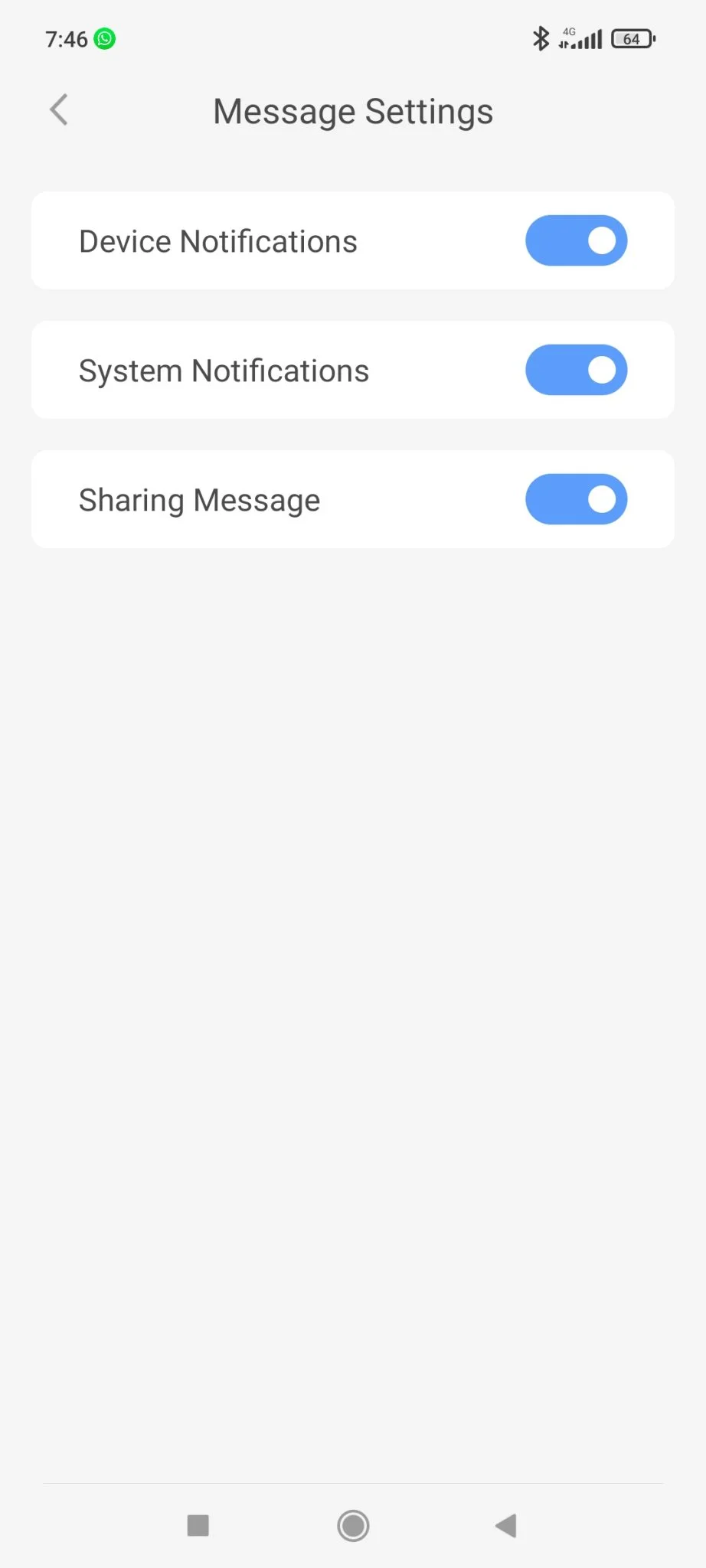Toggle the Sharing Message switch
706x1568 pixels.
[x=576, y=499]
